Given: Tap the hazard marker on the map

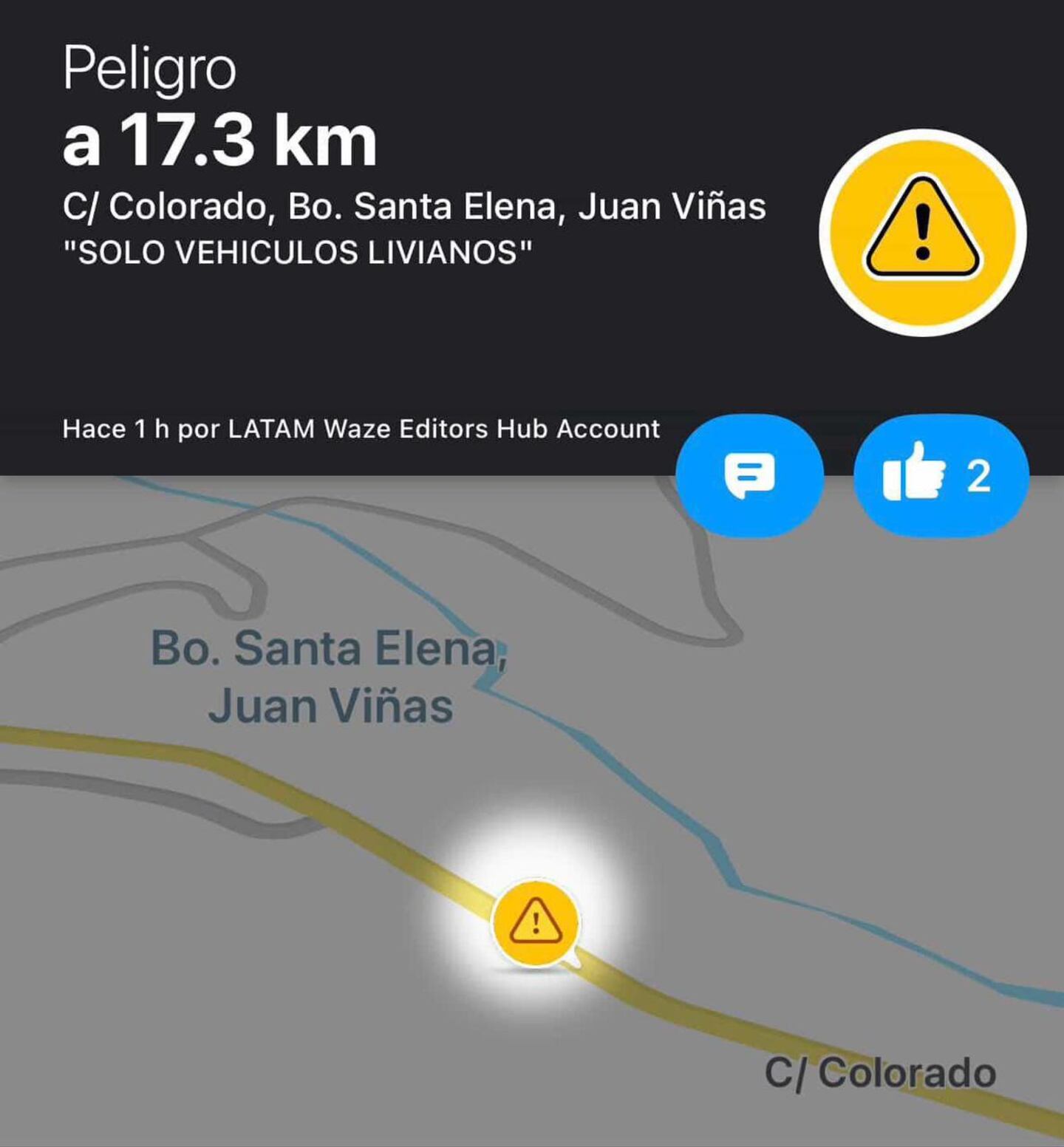Looking at the screenshot, I should (x=536, y=922).
